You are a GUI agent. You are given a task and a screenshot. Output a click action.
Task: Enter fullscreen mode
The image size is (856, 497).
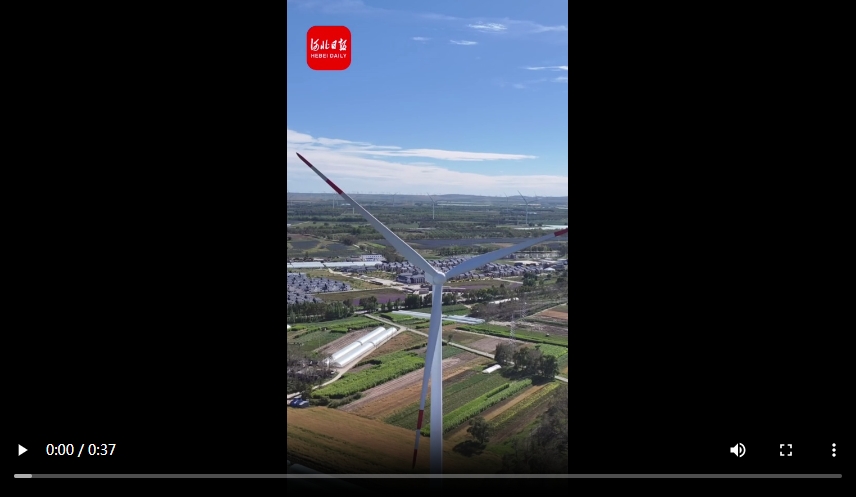[x=786, y=450]
